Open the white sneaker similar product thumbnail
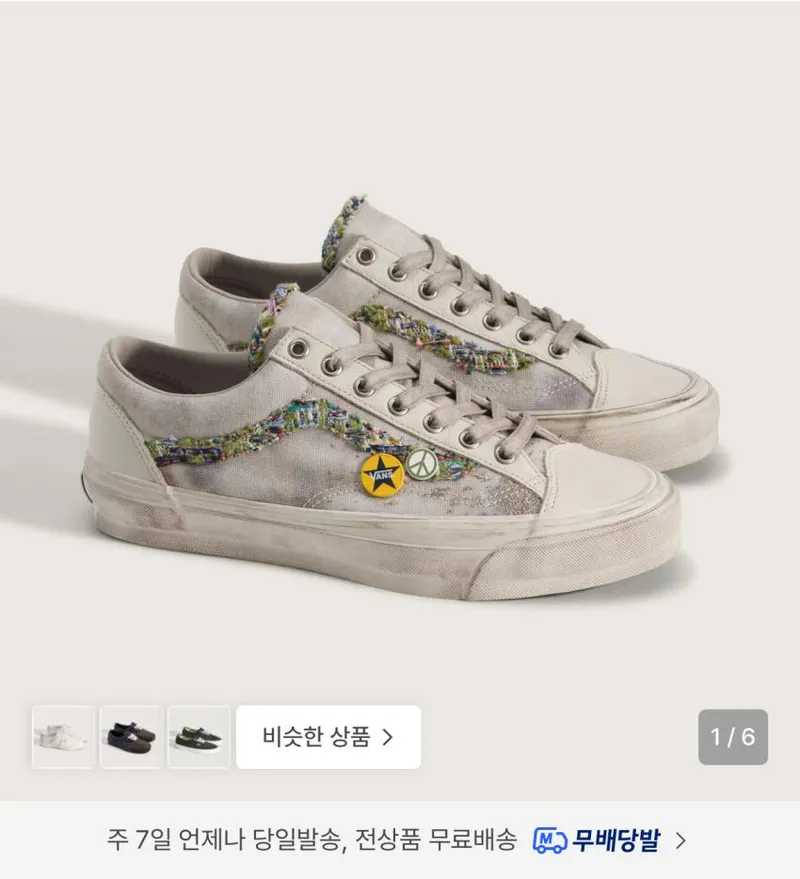Screen dimensions: 800x879 click(63, 737)
